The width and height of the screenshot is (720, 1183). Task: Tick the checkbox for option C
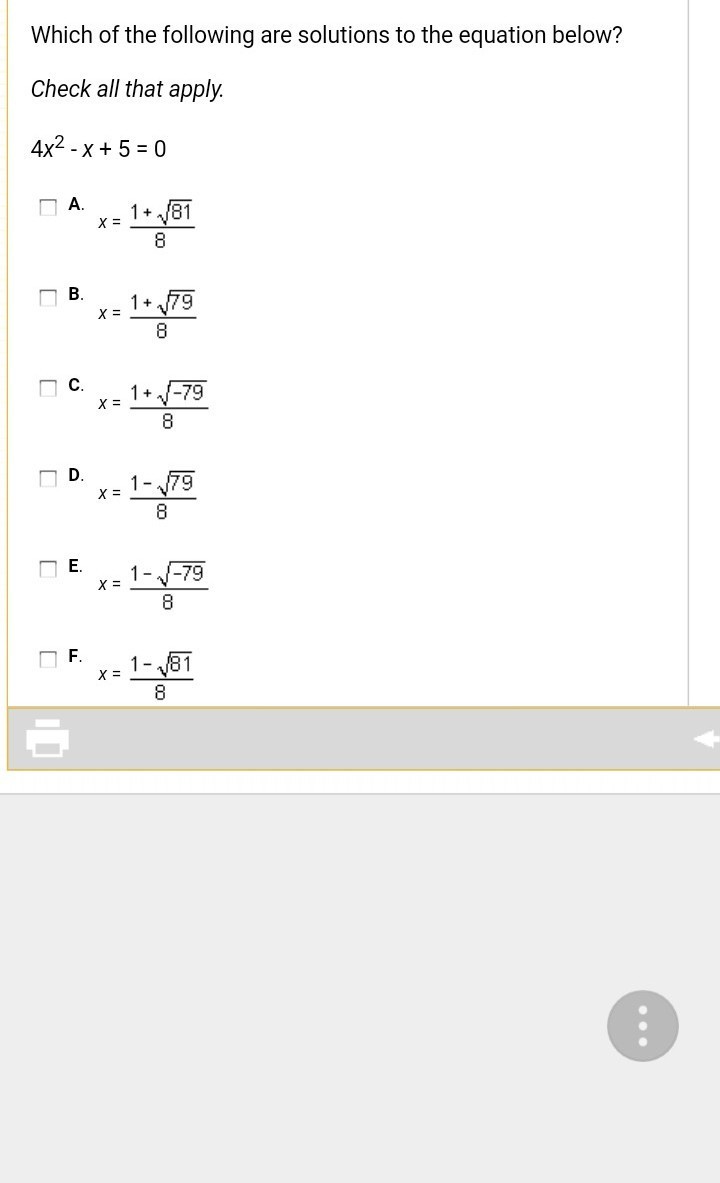click(48, 388)
